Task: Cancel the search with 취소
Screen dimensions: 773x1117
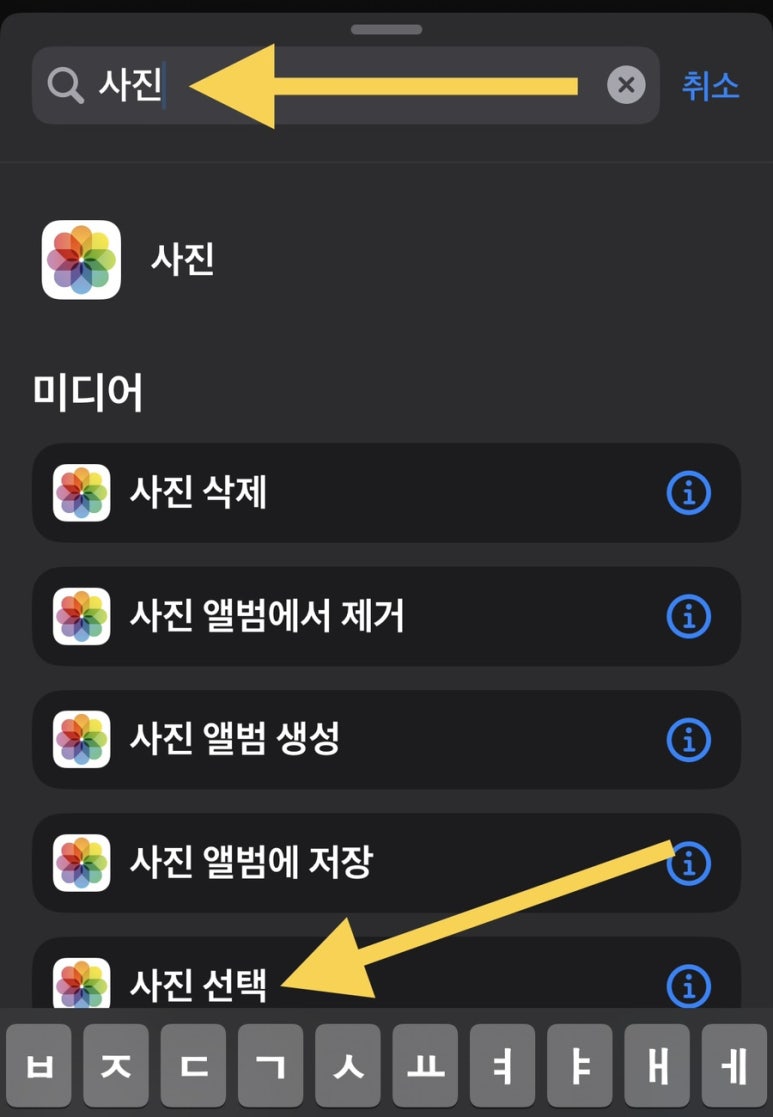Action: point(710,86)
